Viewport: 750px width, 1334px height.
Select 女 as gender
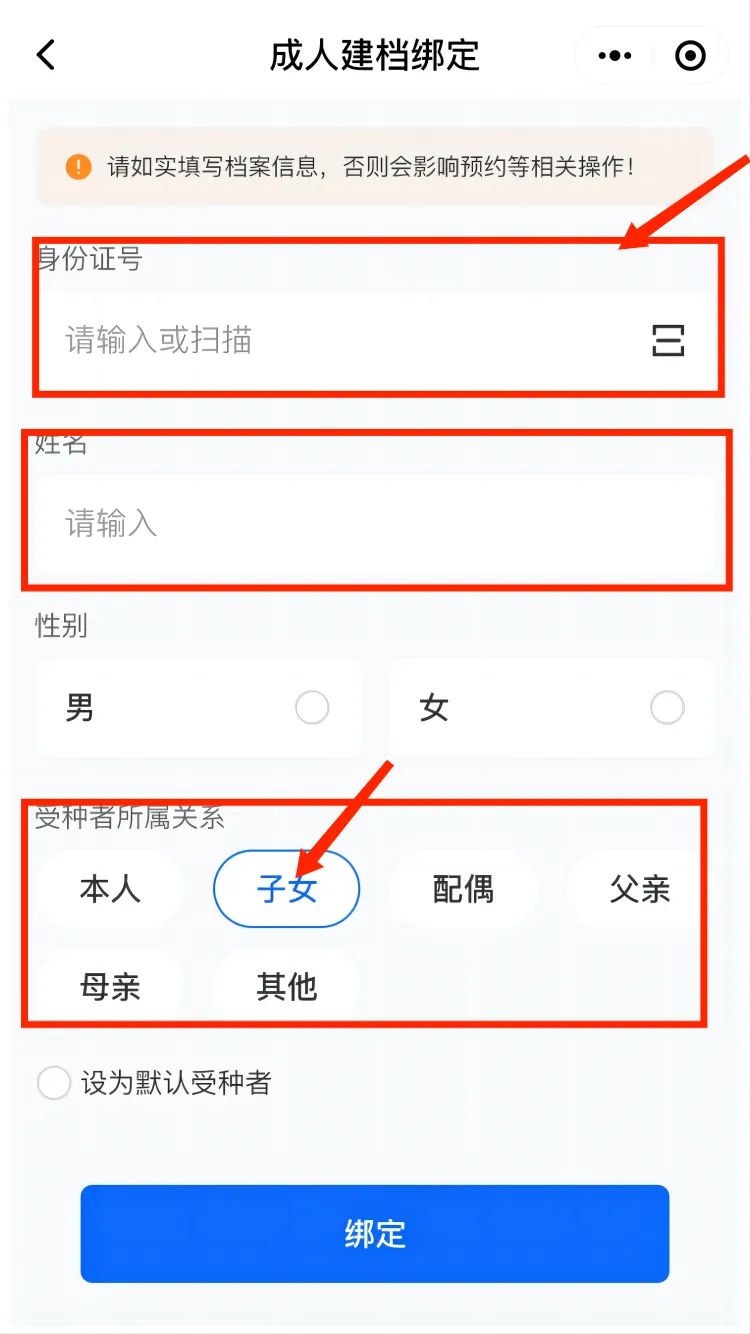pos(553,708)
